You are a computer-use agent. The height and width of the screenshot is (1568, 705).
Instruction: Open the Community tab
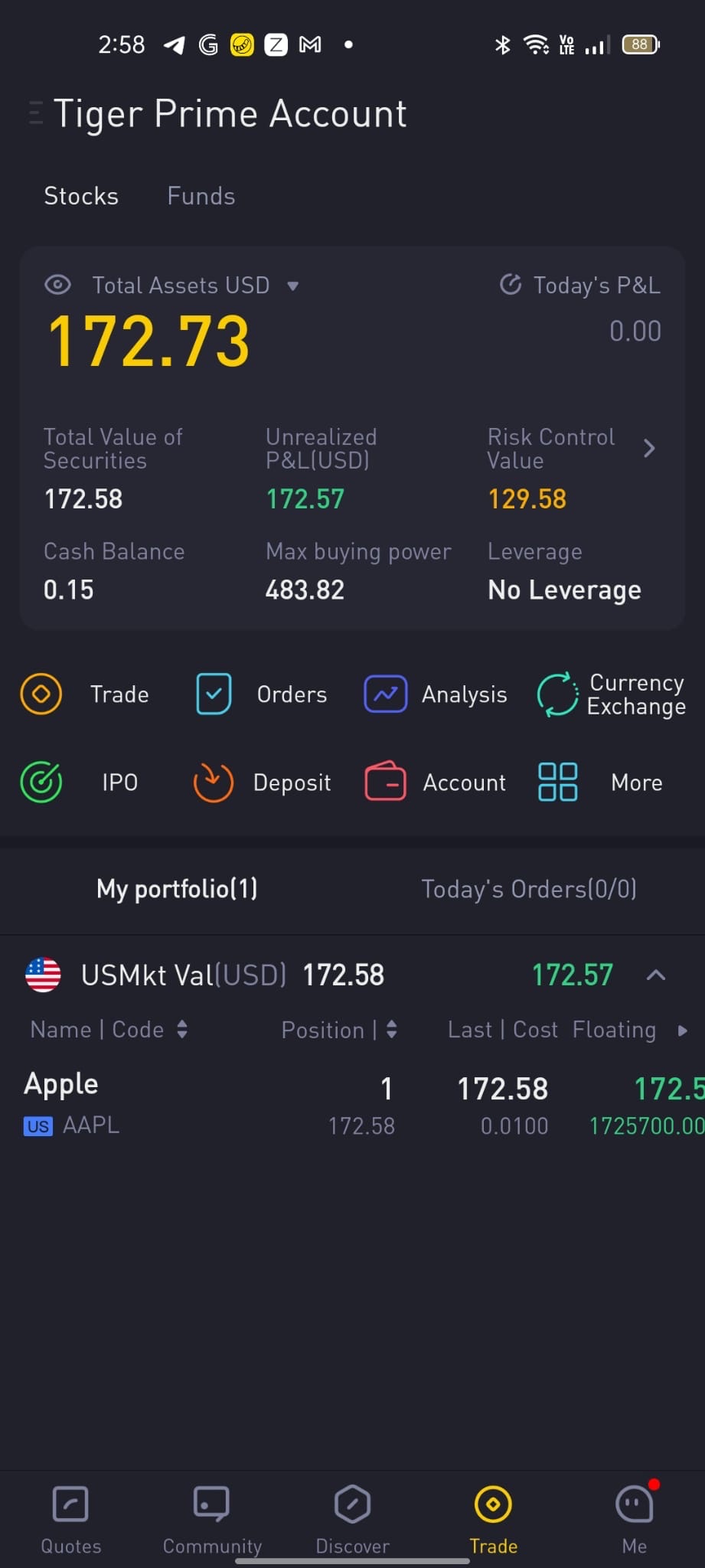click(212, 1520)
